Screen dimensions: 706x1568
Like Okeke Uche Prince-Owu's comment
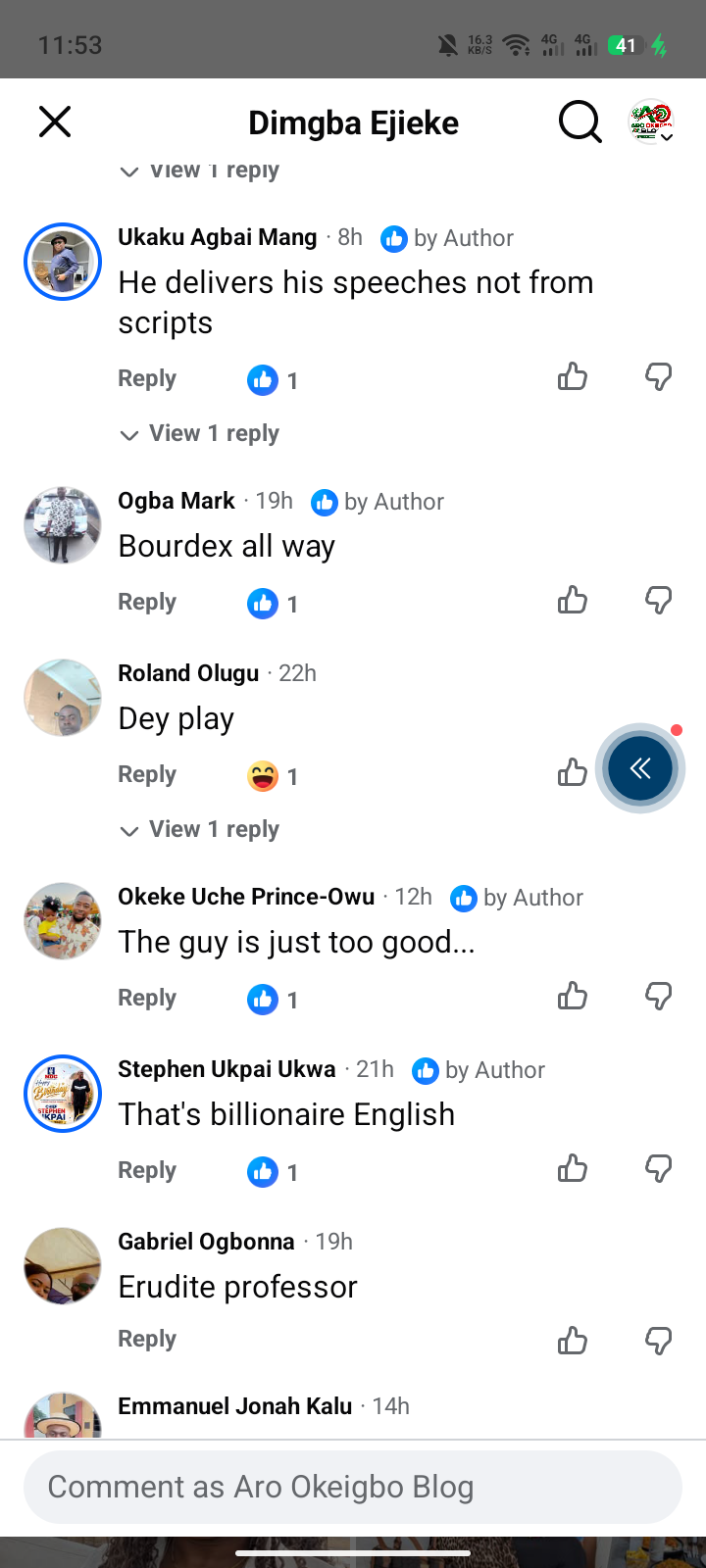tap(573, 997)
